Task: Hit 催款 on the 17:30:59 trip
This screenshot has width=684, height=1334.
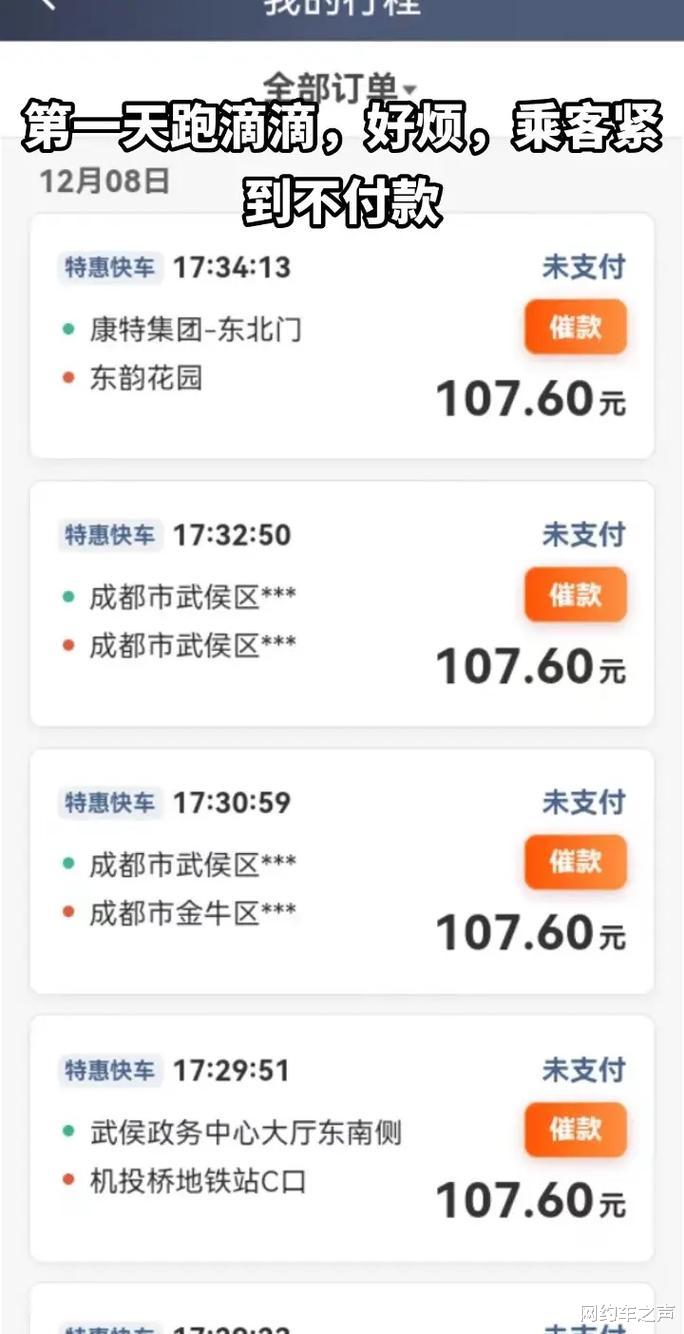Action: pyautogui.click(x=575, y=862)
